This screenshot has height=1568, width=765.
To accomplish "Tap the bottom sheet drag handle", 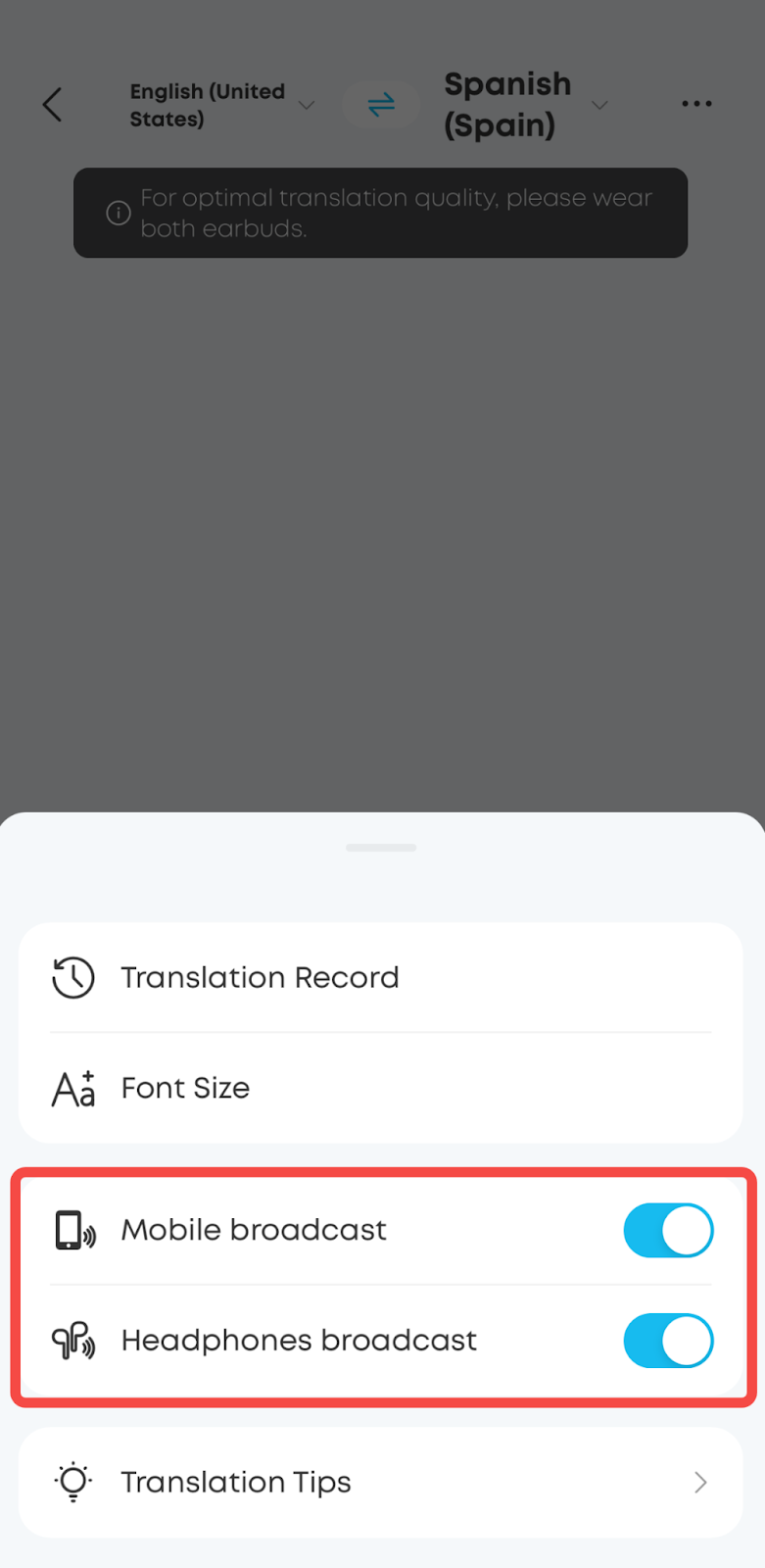I will tap(381, 847).
